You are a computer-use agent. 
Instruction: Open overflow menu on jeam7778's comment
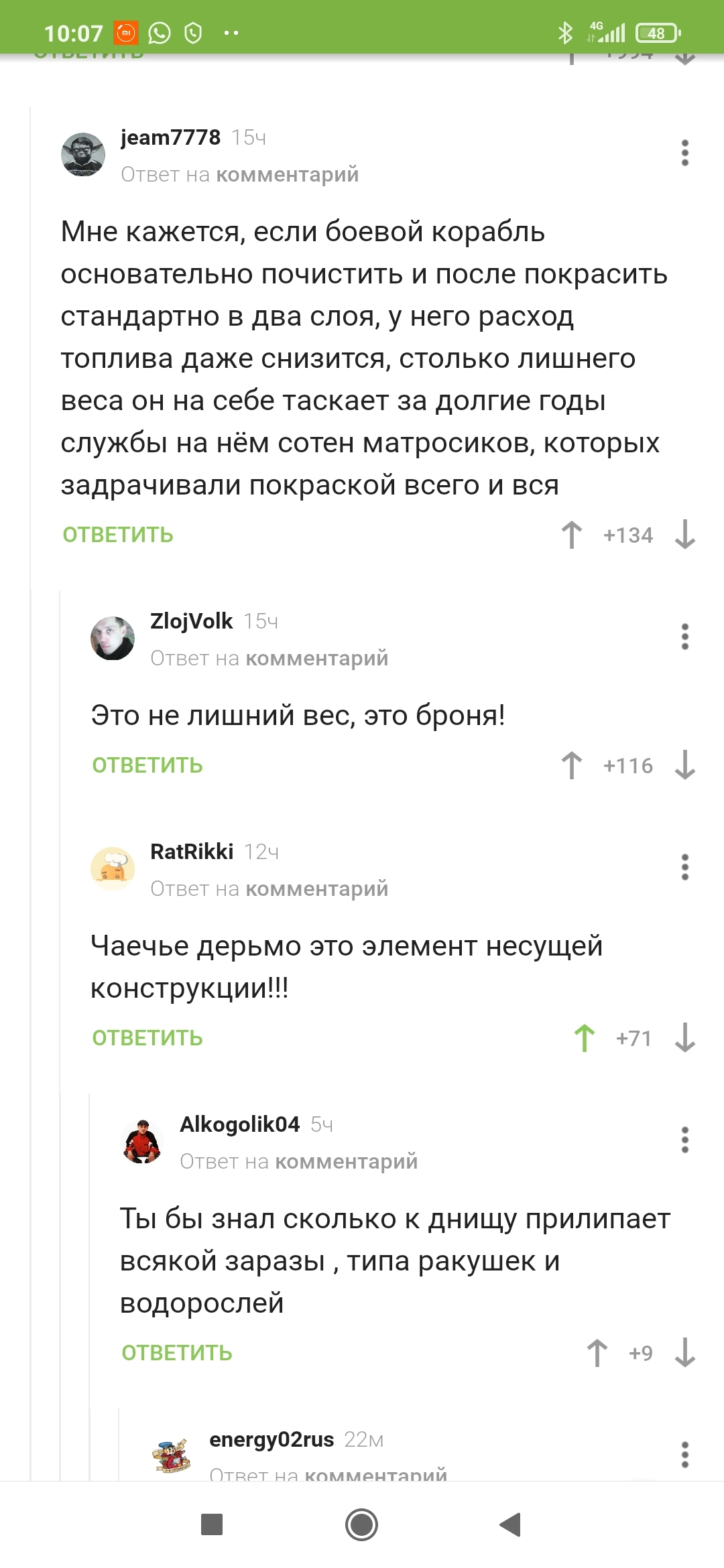pos(684,153)
